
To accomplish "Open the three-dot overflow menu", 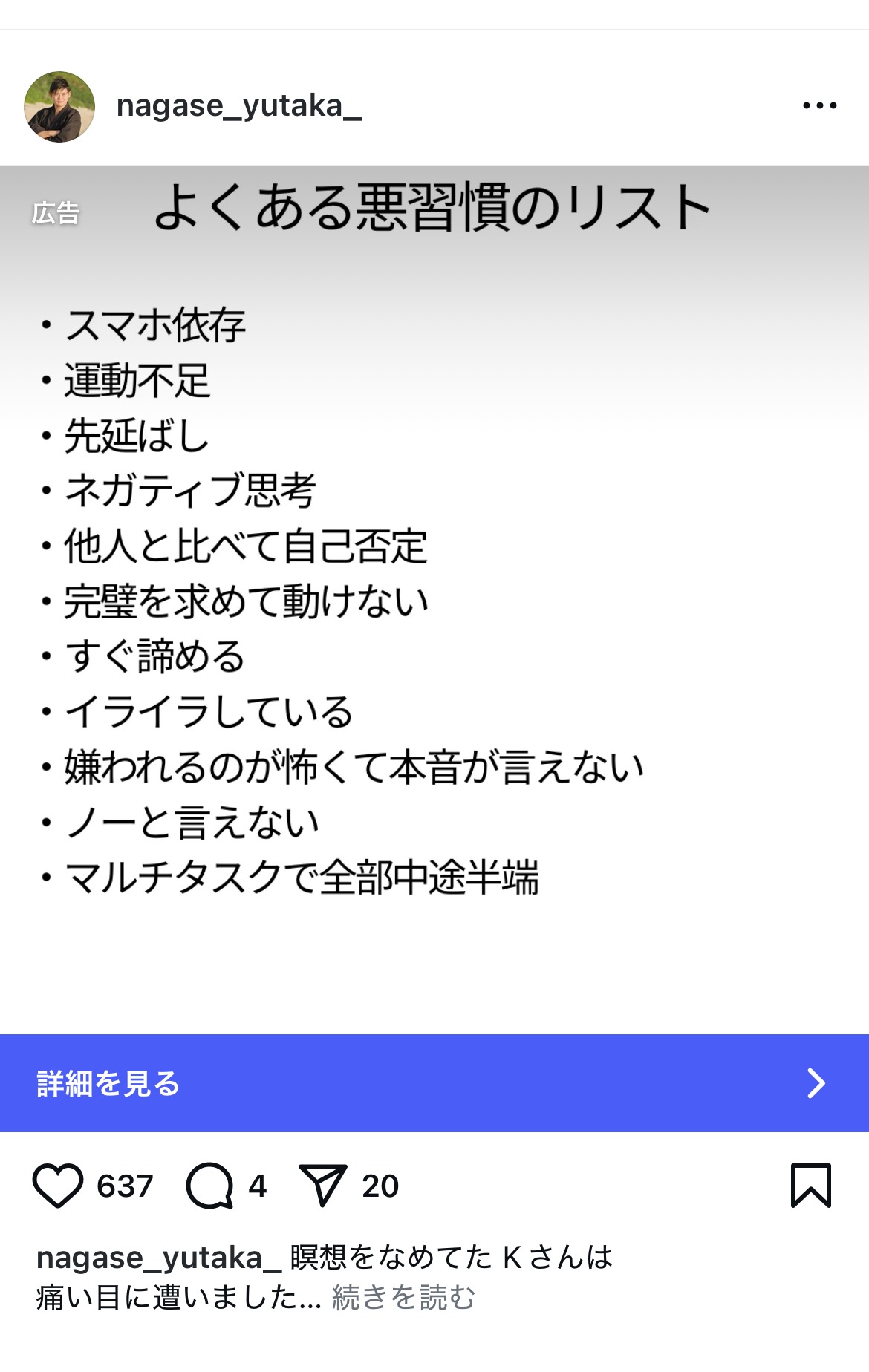I will point(819,106).
